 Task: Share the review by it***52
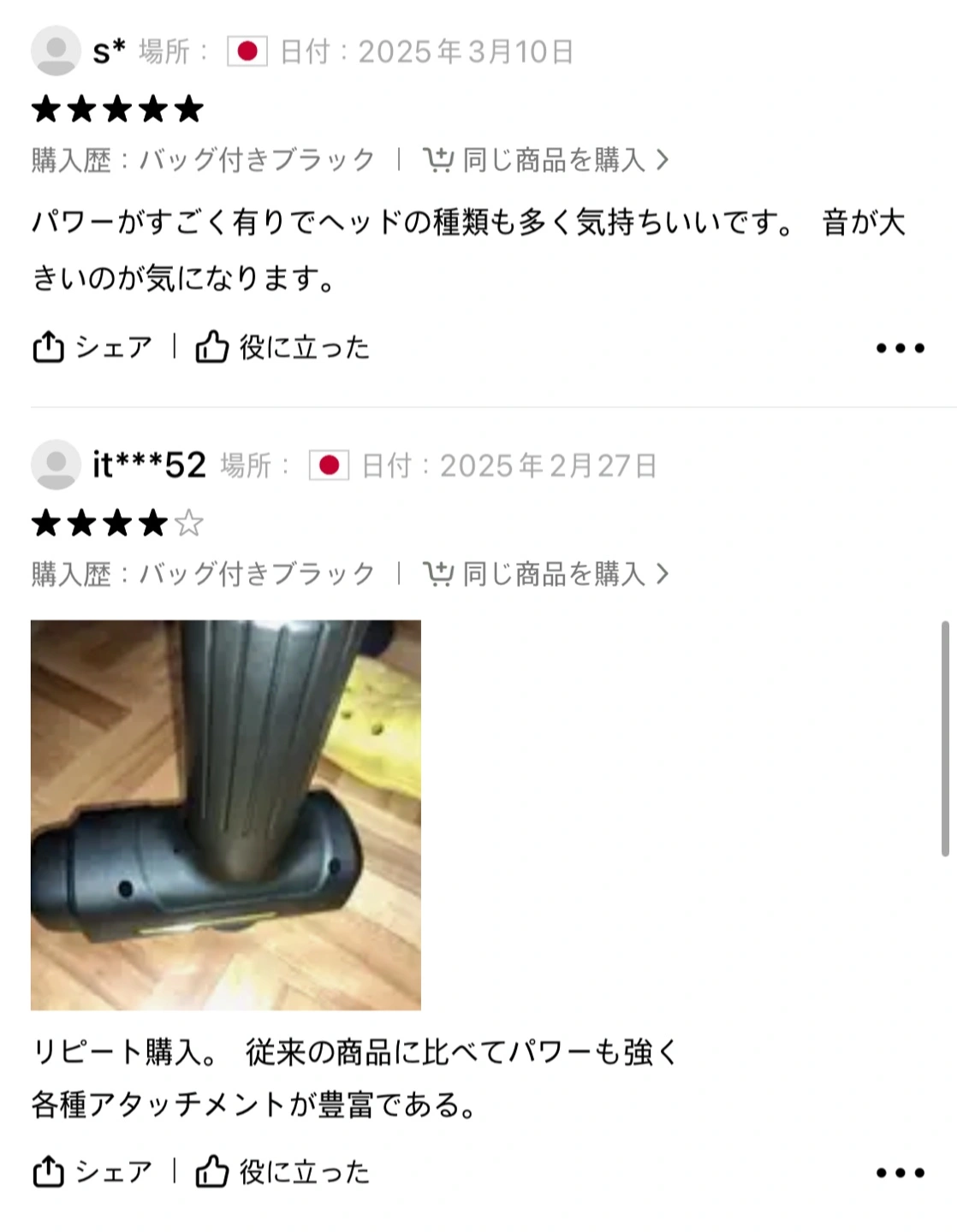pos(92,1172)
